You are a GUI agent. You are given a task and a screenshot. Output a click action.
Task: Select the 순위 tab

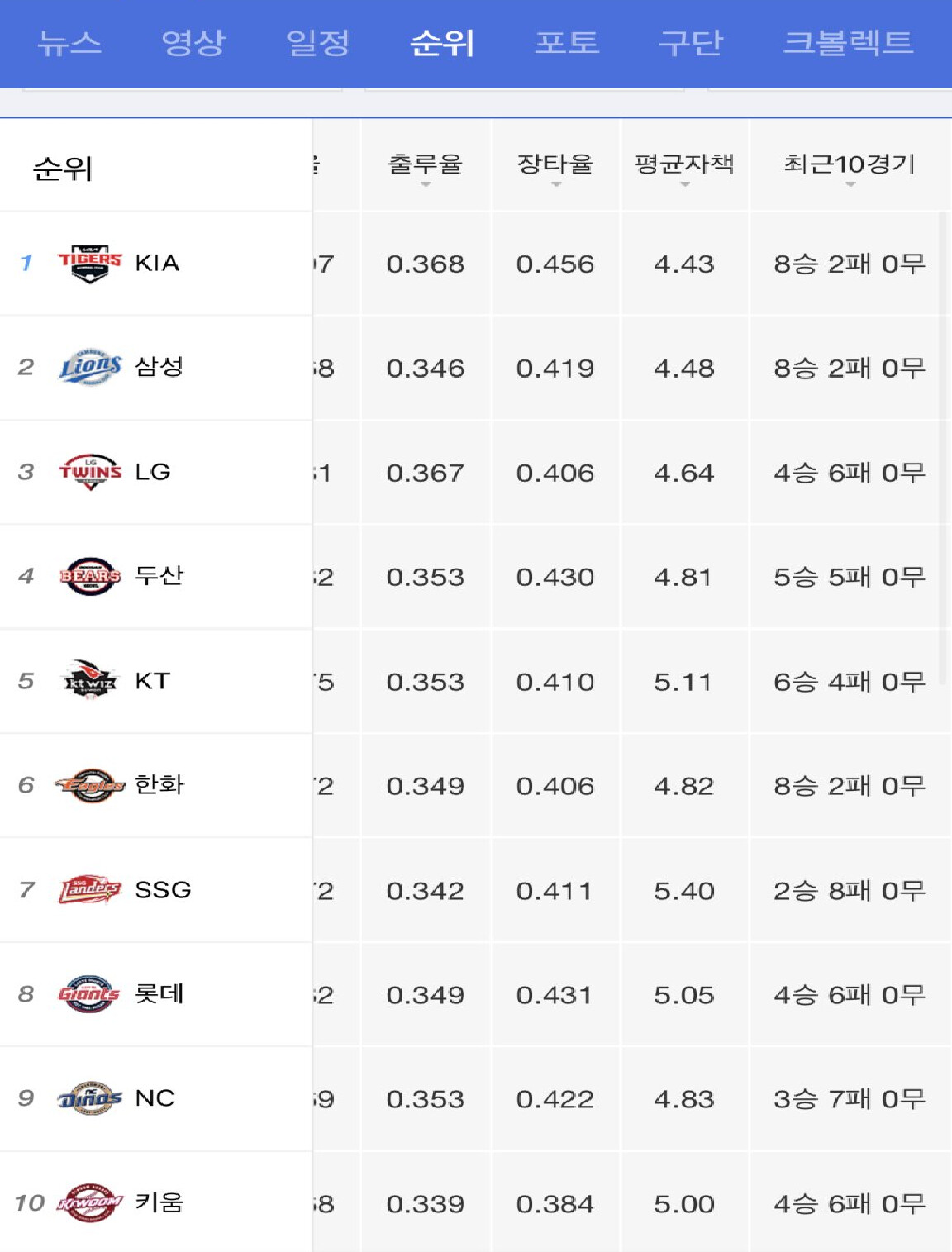click(442, 42)
